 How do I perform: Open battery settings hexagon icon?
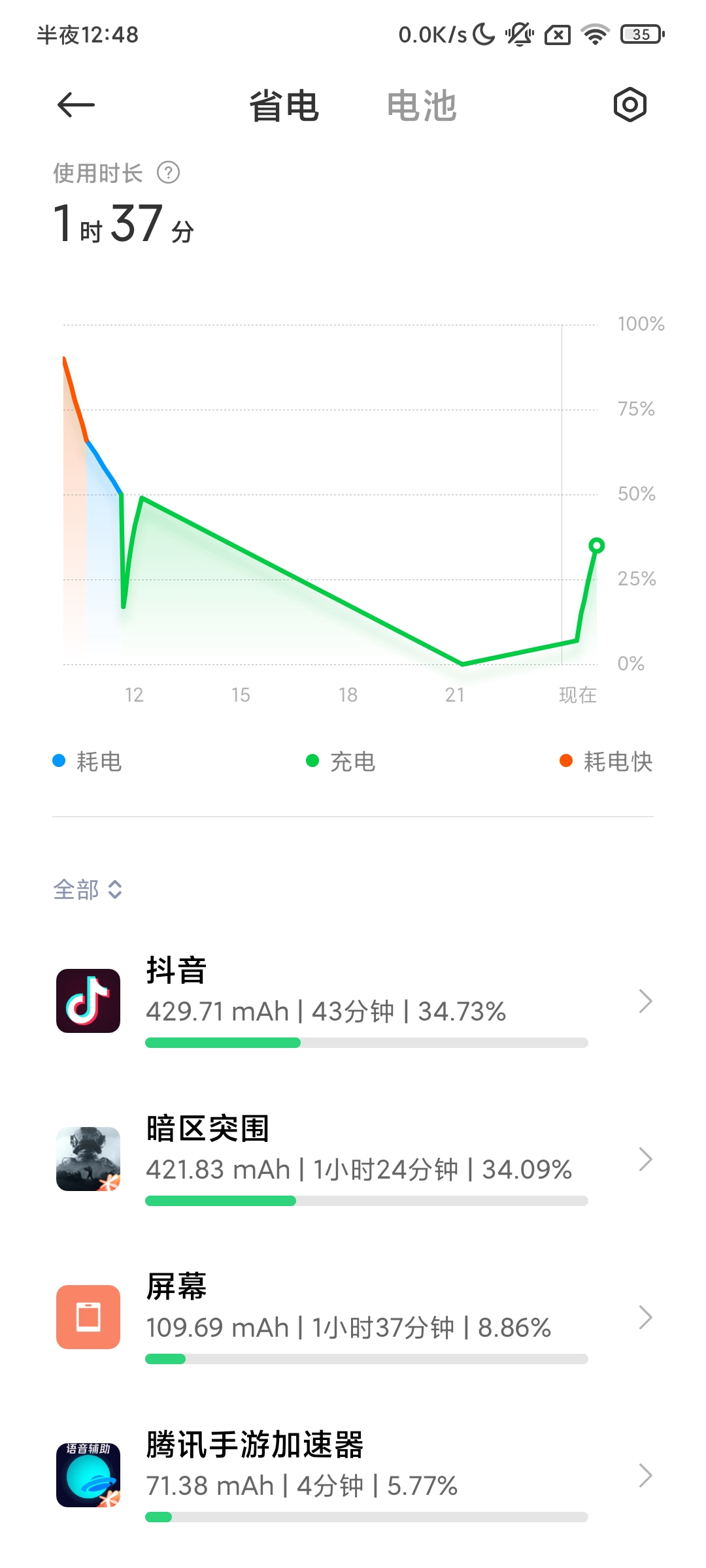pyautogui.click(x=630, y=105)
